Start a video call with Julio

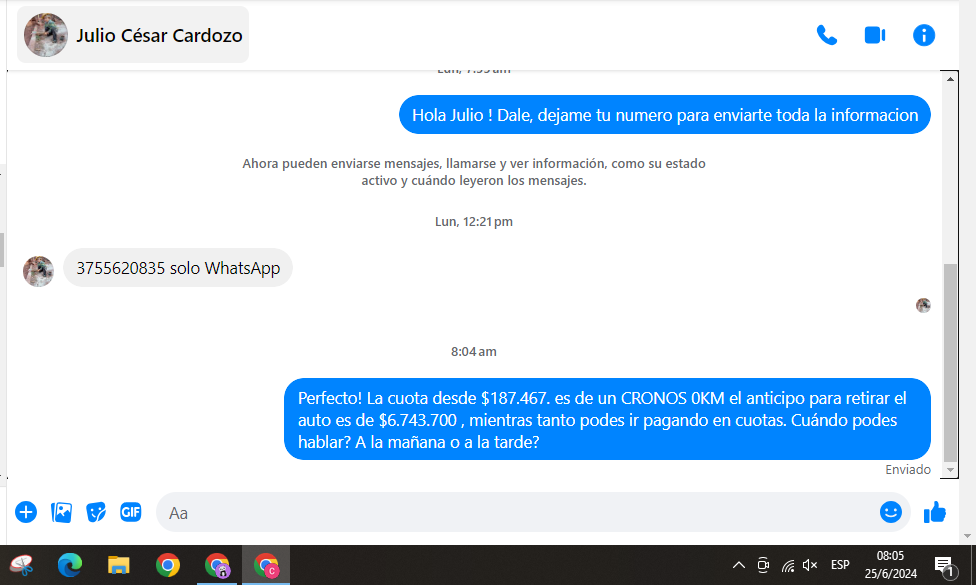coord(875,35)
